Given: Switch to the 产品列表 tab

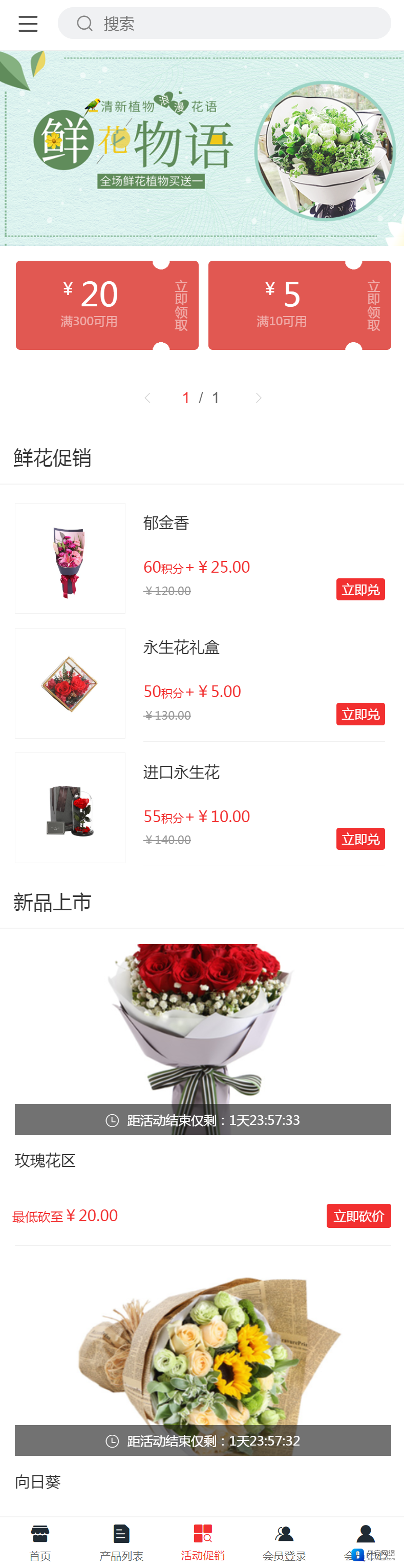Looking at the screenshot, I should coord(121,1542).
